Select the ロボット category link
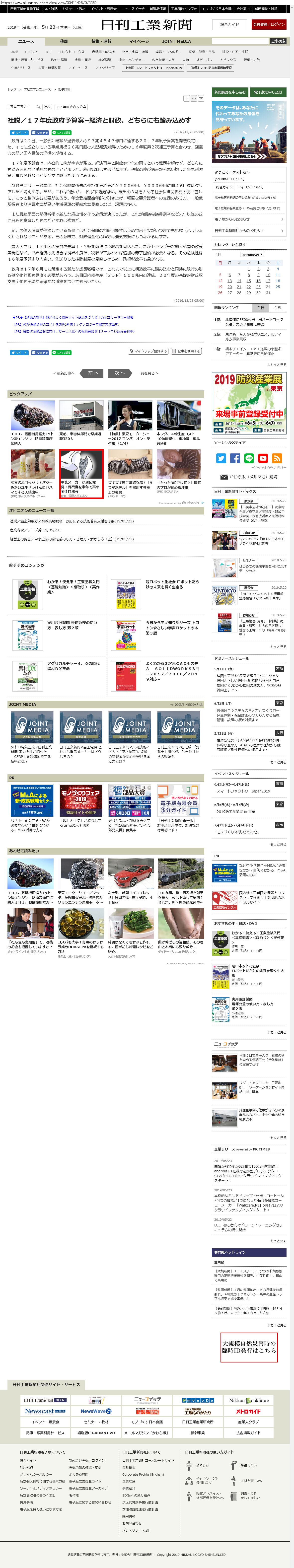 pos(31,52)
